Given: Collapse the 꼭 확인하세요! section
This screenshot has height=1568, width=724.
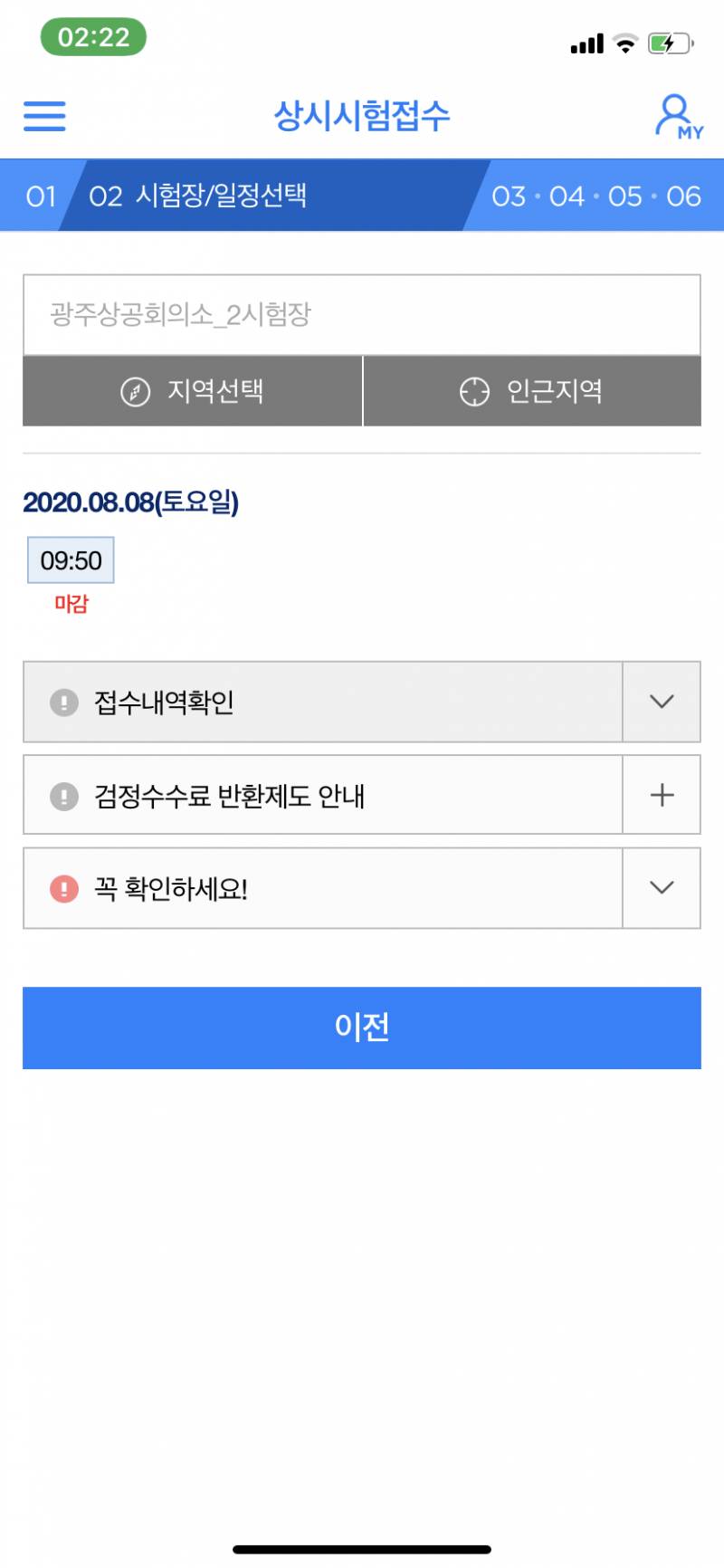Looking at the screenshot, I should (662, 889).
